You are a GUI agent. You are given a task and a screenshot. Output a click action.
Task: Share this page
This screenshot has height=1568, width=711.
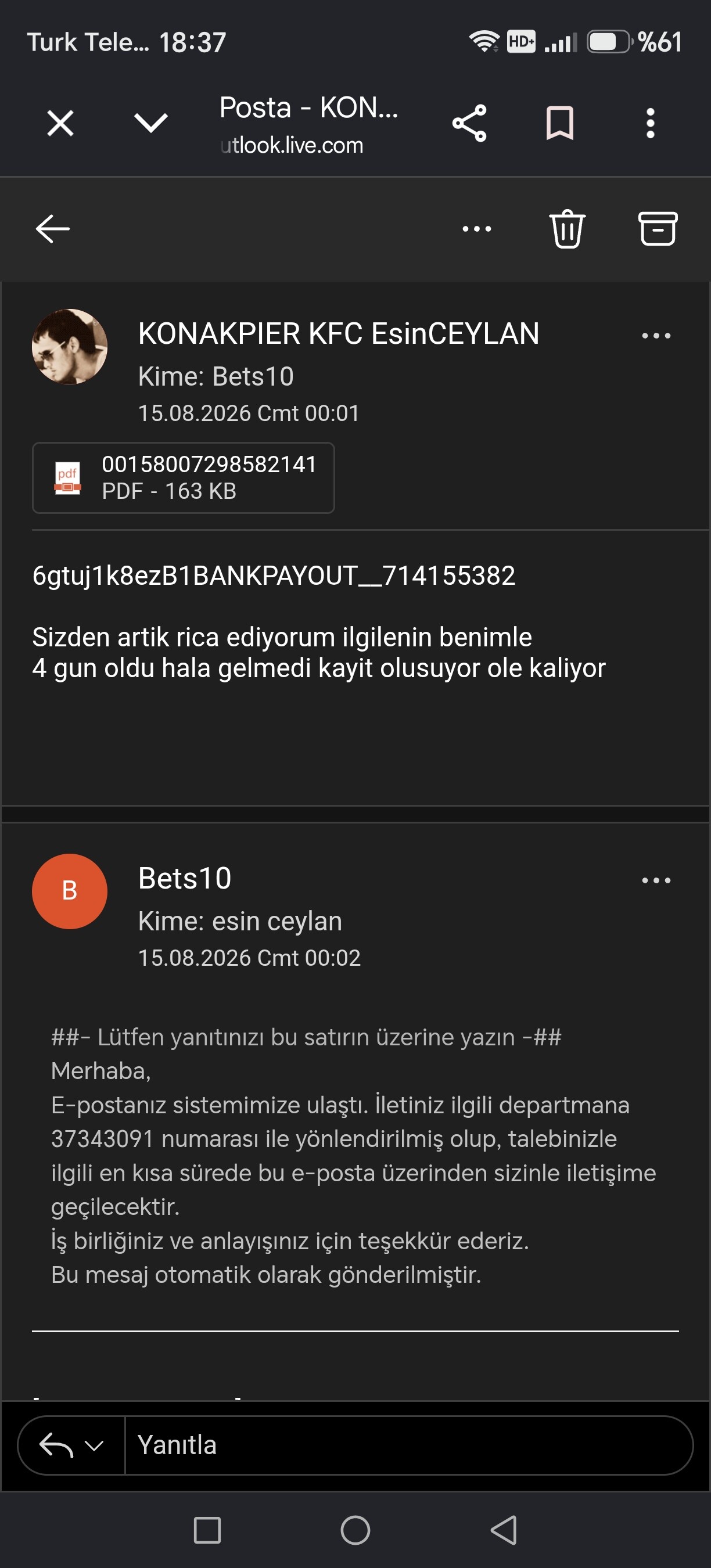pyautogui.click(x=469, y=124)
